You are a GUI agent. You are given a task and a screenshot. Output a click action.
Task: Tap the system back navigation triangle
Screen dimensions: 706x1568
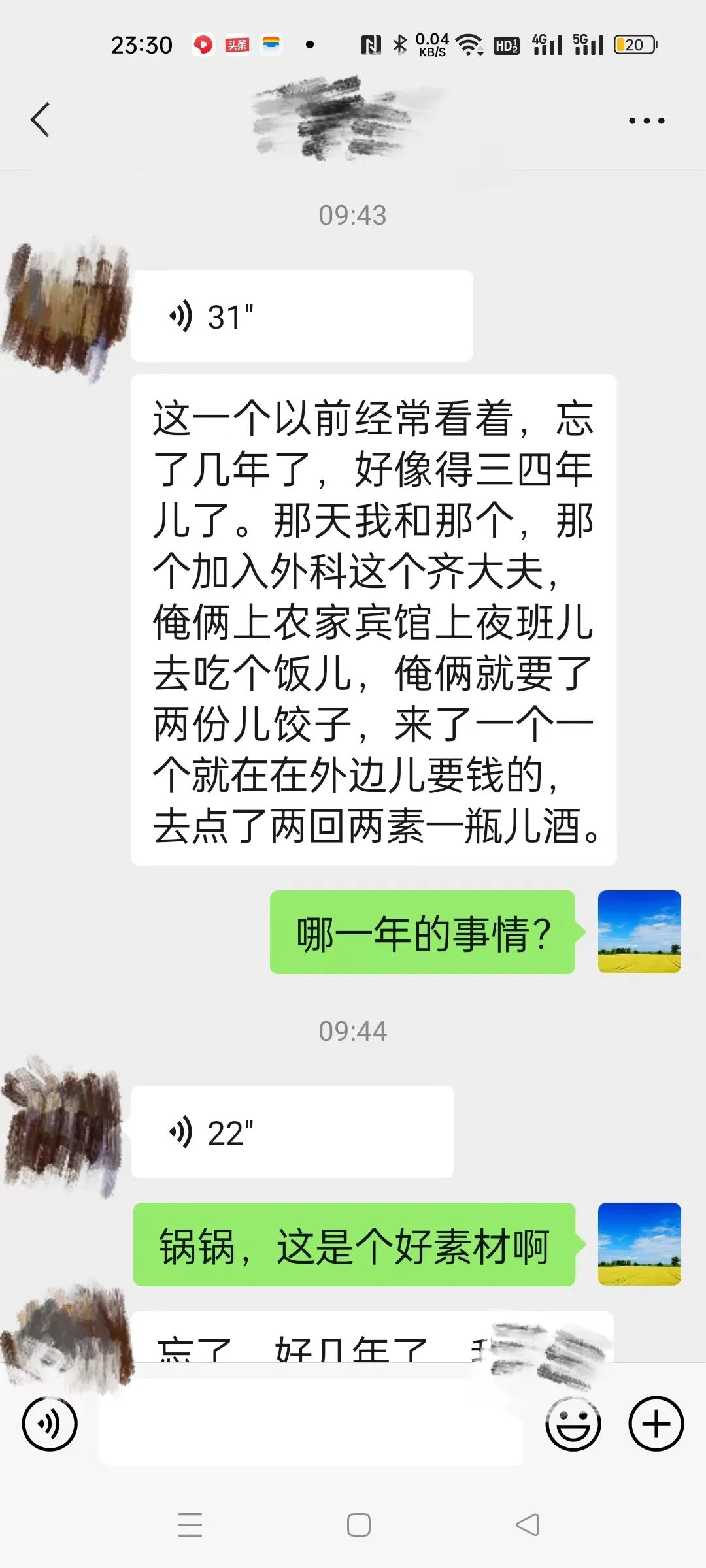pos(527,1525)
